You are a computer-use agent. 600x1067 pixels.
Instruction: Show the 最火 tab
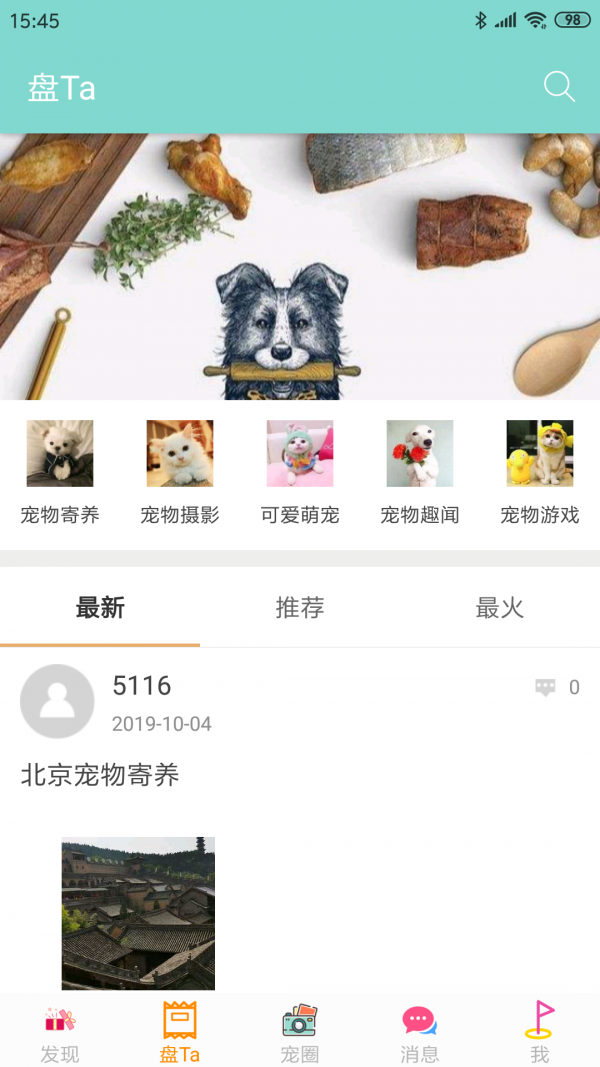(x=499, y=608)
